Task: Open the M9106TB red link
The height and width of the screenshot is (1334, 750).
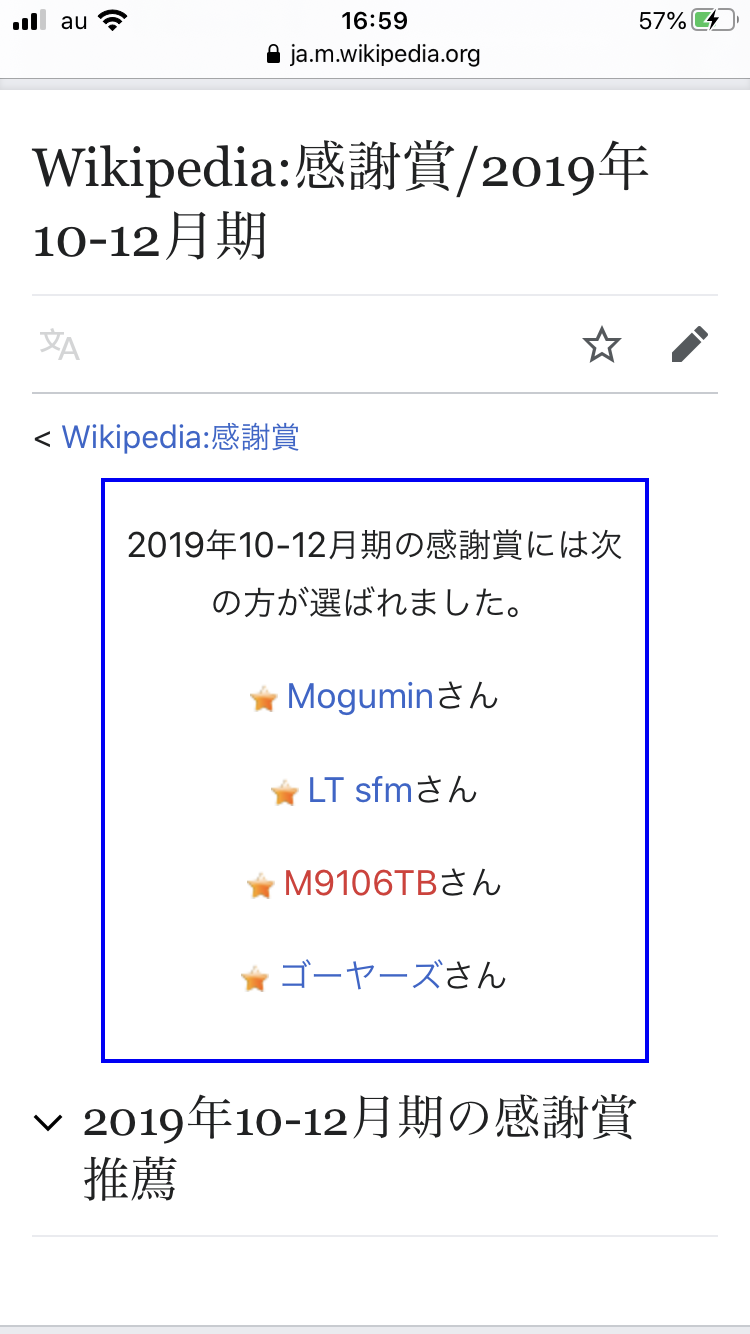Action: point(360,883)
